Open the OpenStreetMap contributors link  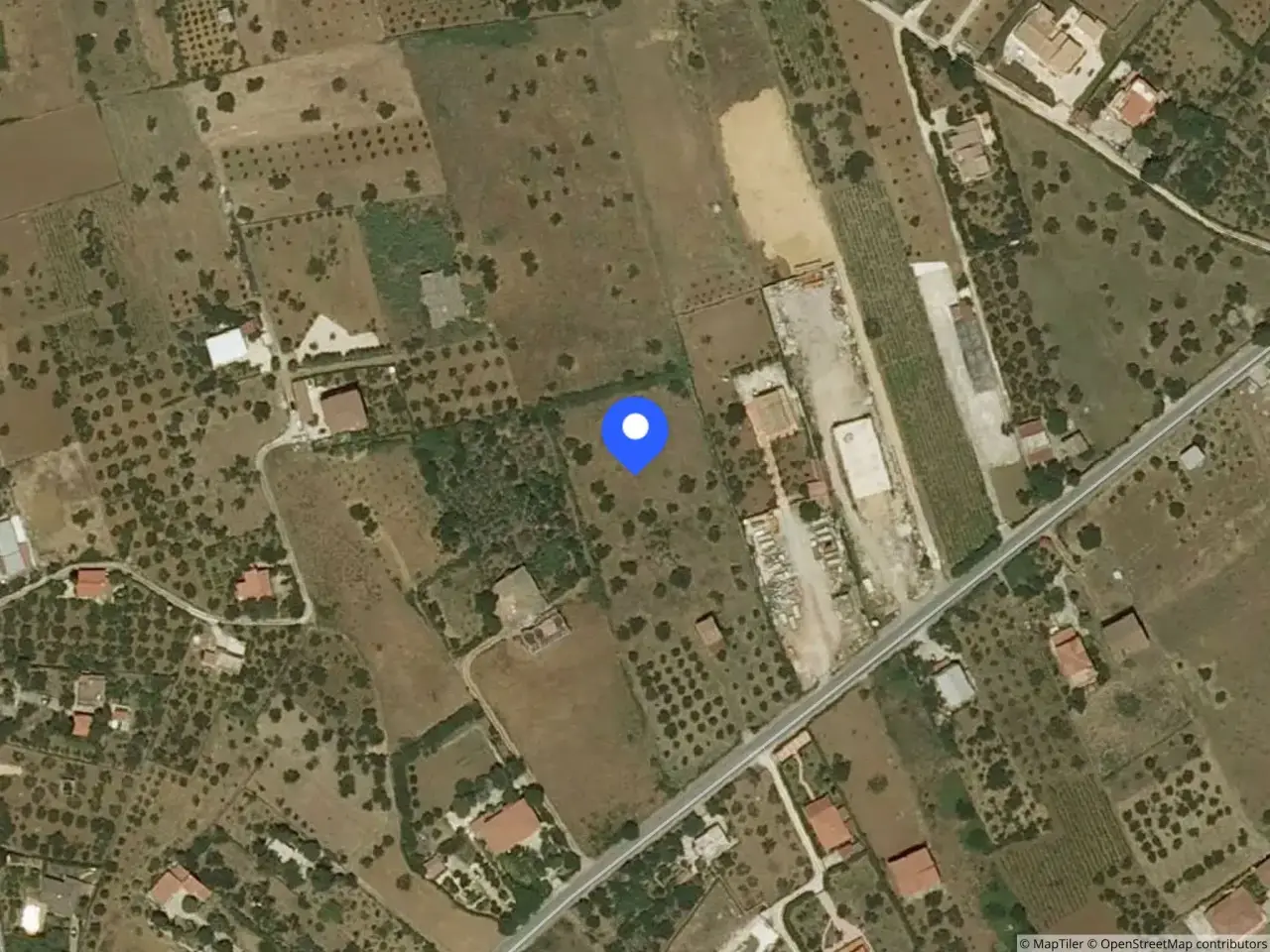(x=1179, y=943)
